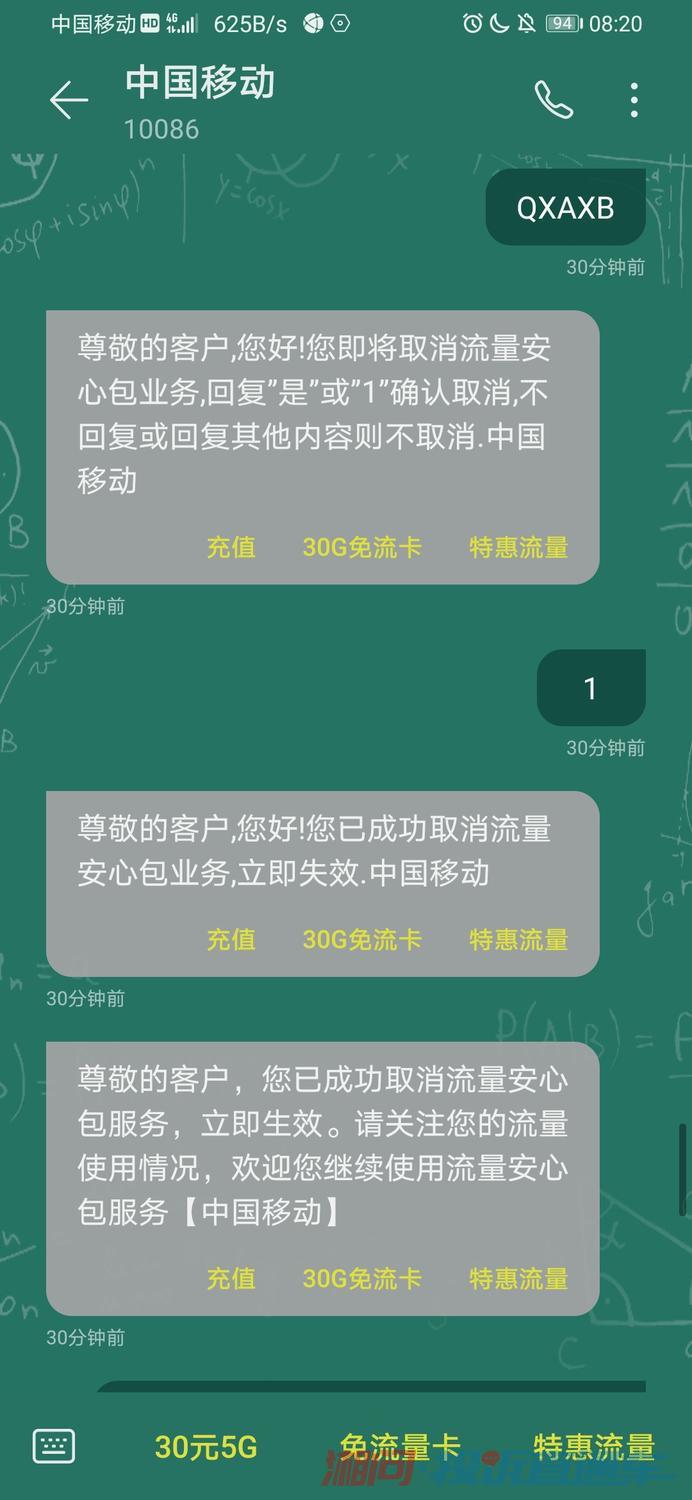This screenshot has width=692, height=1500.
Task: Tap 特惠流量 under the 立即生效 message
Action: (x=518, y=1278)
